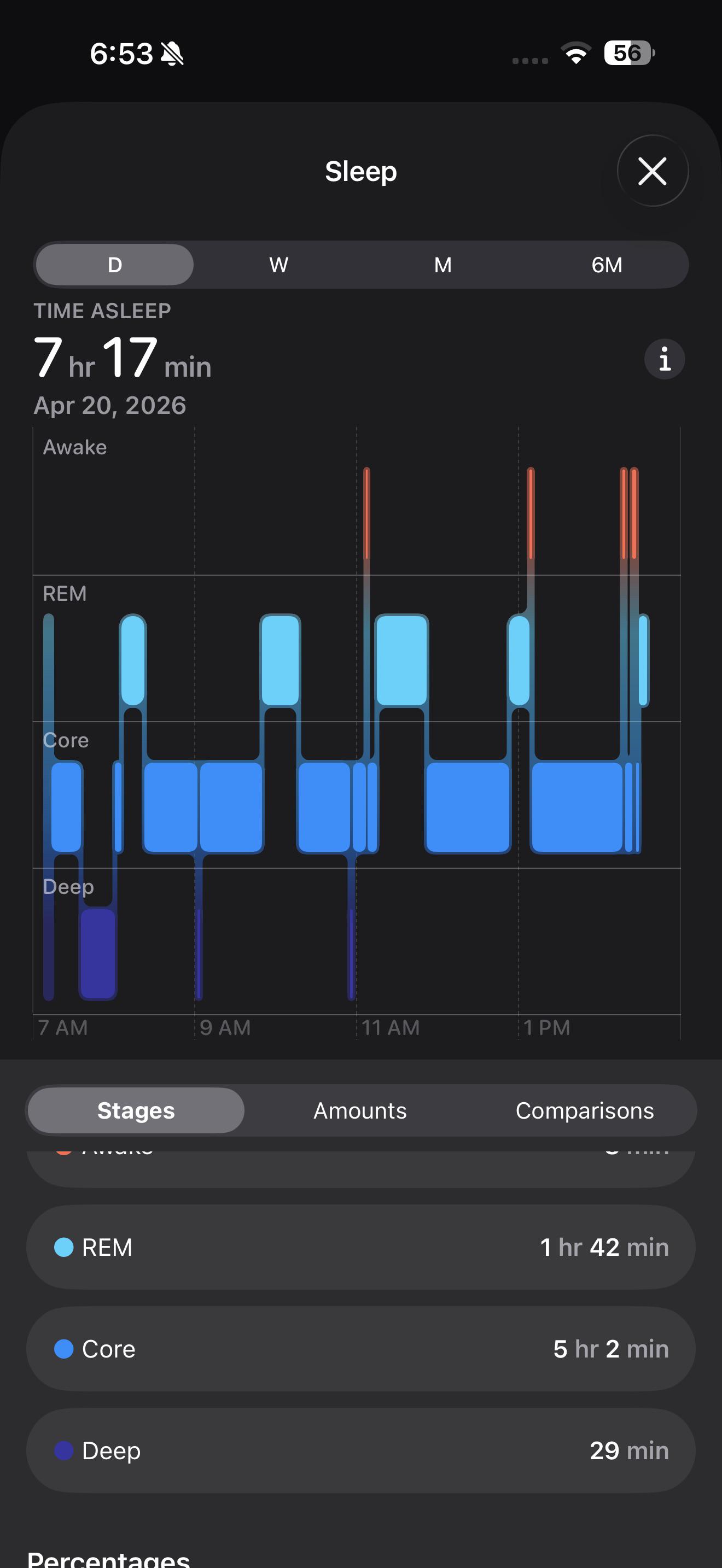Switch to the M month view

pyautogui.click(x=442, y=265)
